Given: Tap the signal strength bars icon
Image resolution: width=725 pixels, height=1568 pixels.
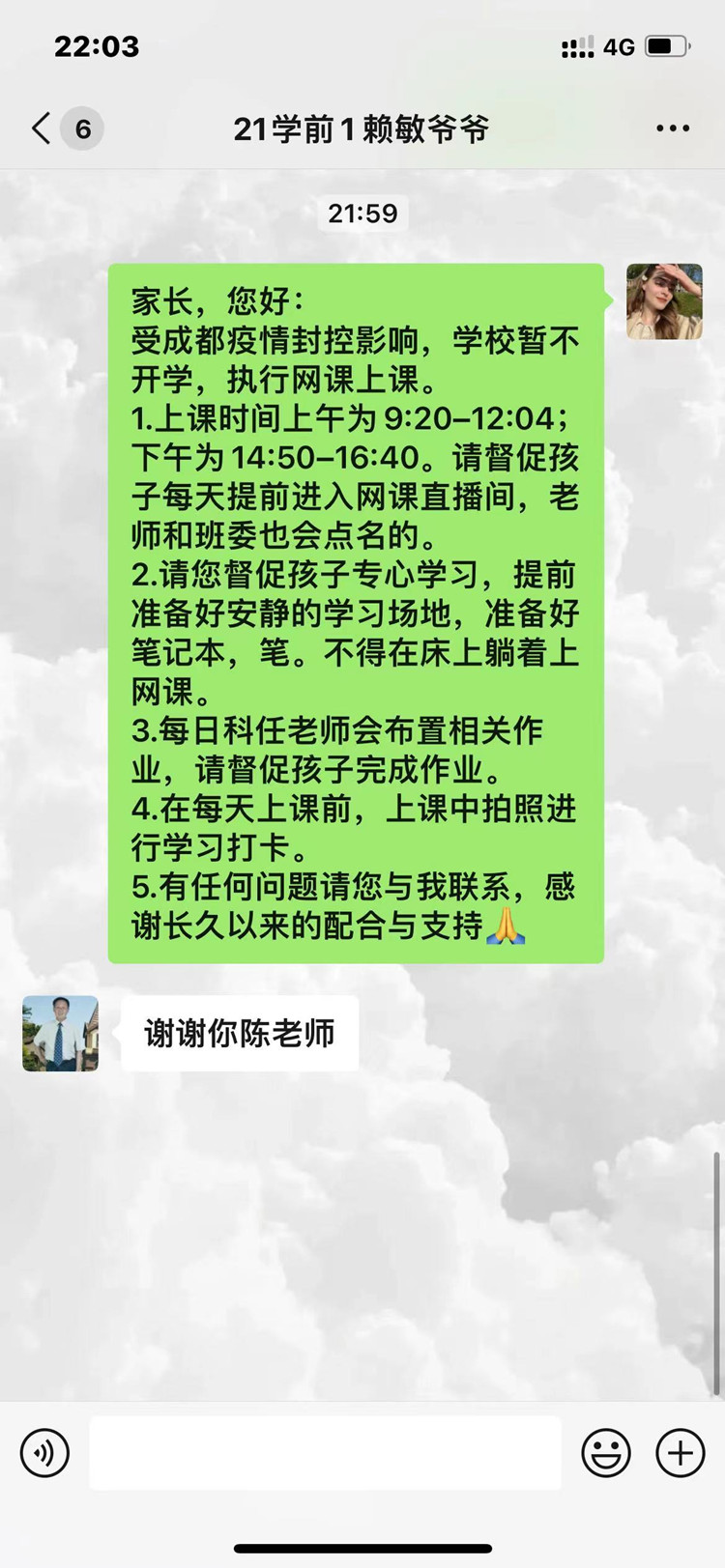Looking at the screenshot, I should pyautogui.click(x=577, y=45).
